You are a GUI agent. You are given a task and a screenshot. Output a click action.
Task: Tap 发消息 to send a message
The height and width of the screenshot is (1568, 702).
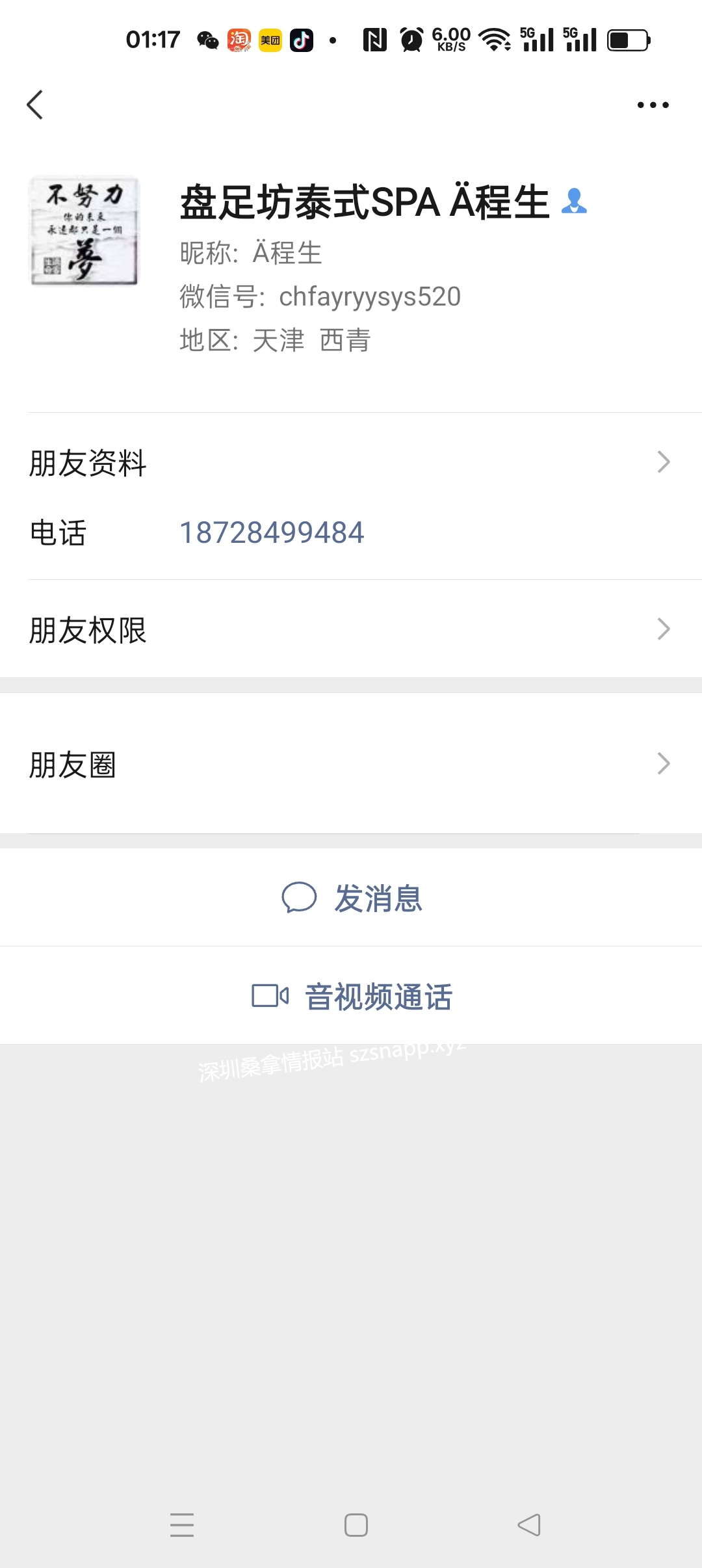[x=352, y=898]
